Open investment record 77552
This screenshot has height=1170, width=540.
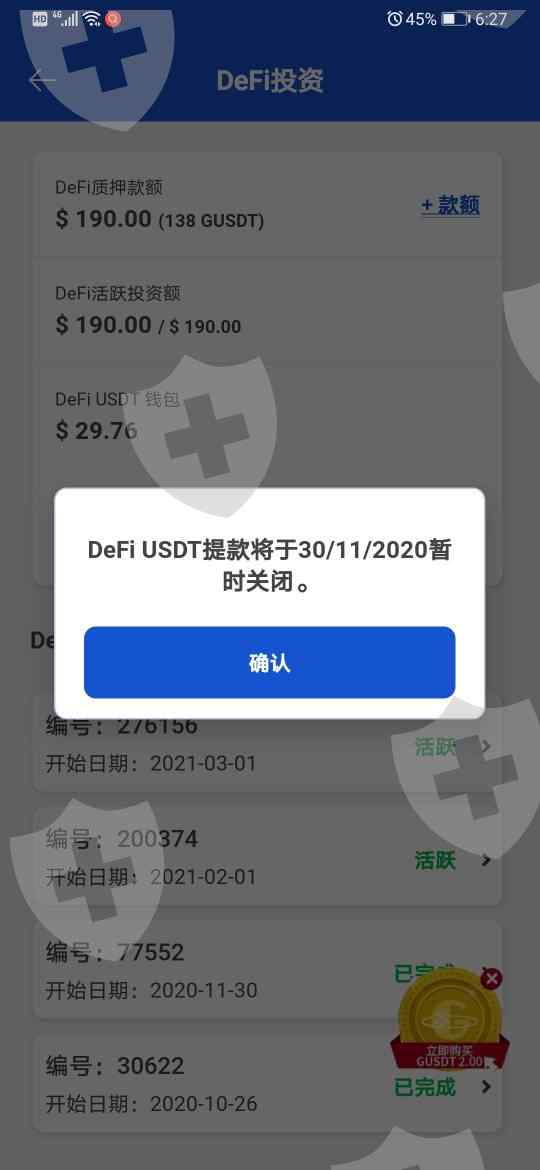tap(268, 970)
